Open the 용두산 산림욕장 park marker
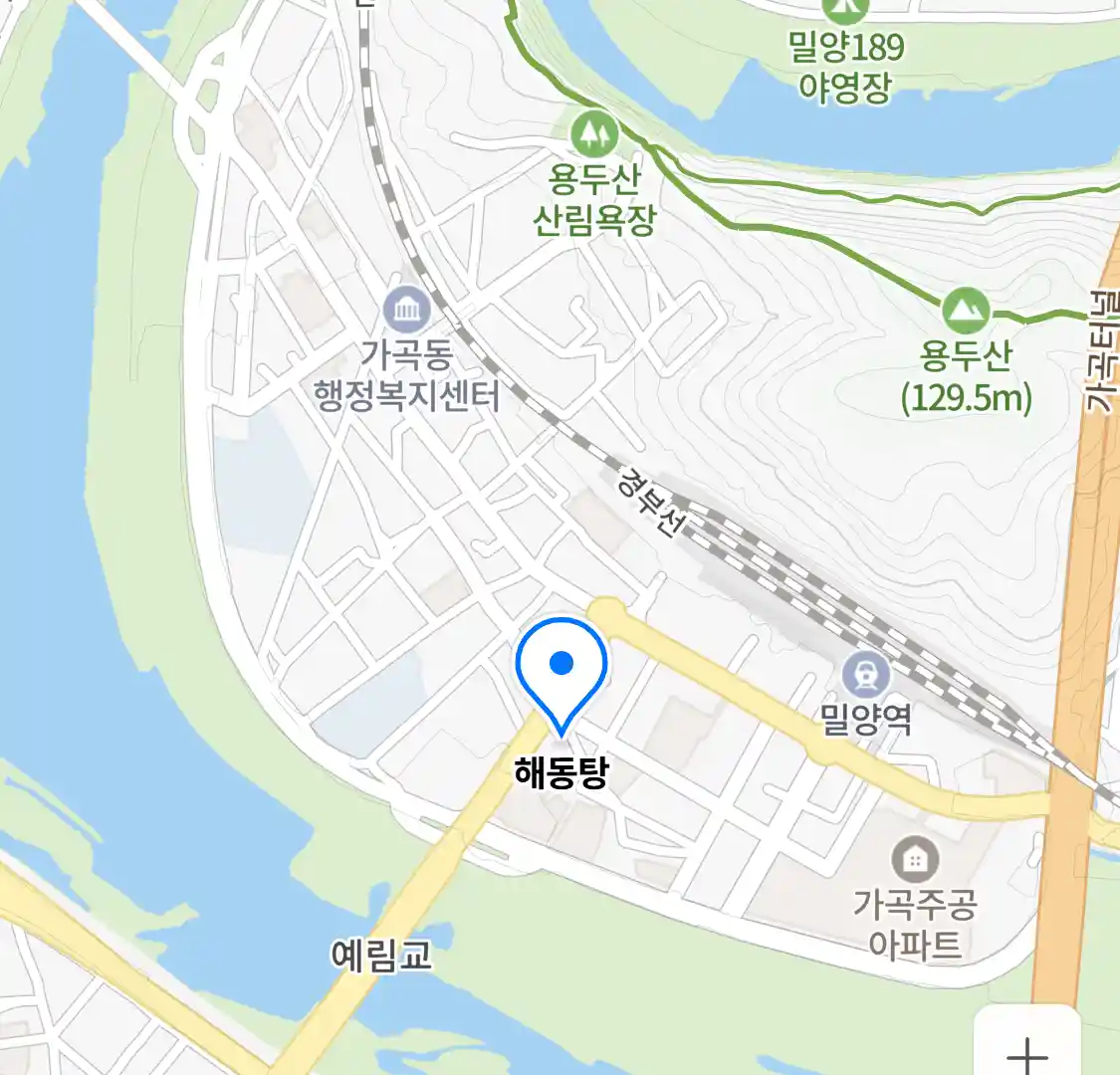The height and width of the screenshot is (1075, 1120). [x=594, y=134]
